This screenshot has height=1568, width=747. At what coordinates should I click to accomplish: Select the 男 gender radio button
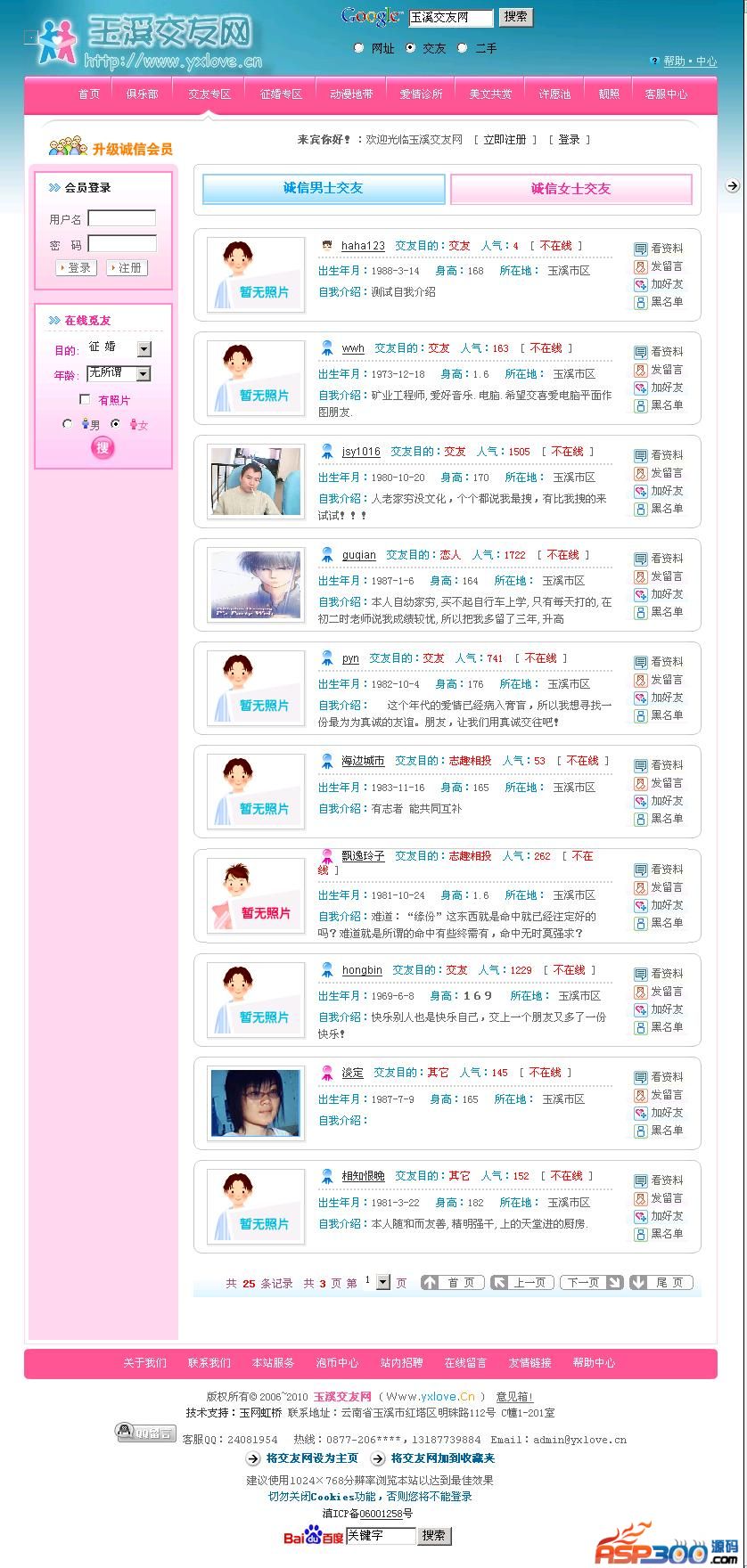(67, 424)
